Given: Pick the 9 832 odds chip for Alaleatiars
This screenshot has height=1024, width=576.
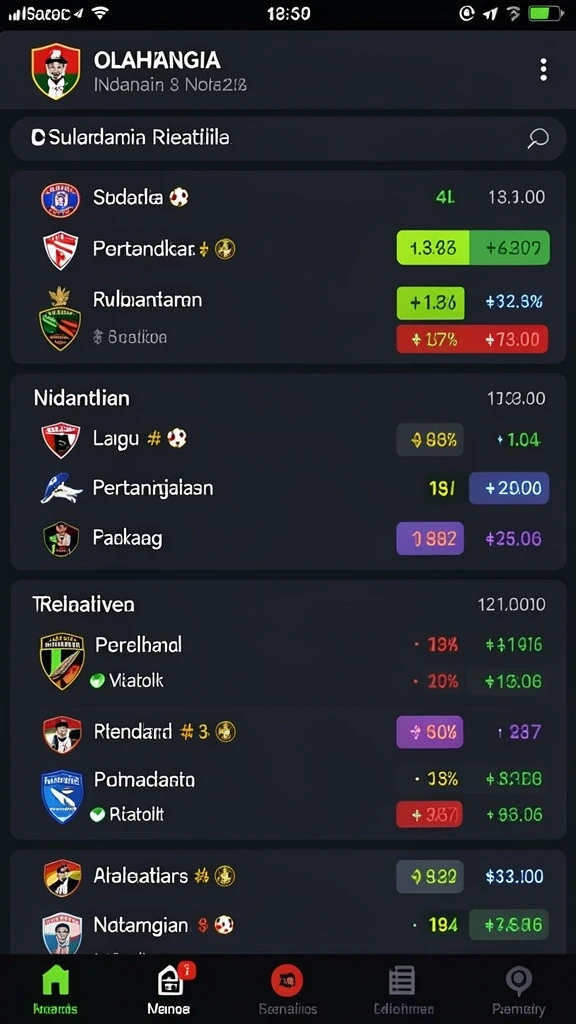Looking at the screenshot, I should 430,876.
